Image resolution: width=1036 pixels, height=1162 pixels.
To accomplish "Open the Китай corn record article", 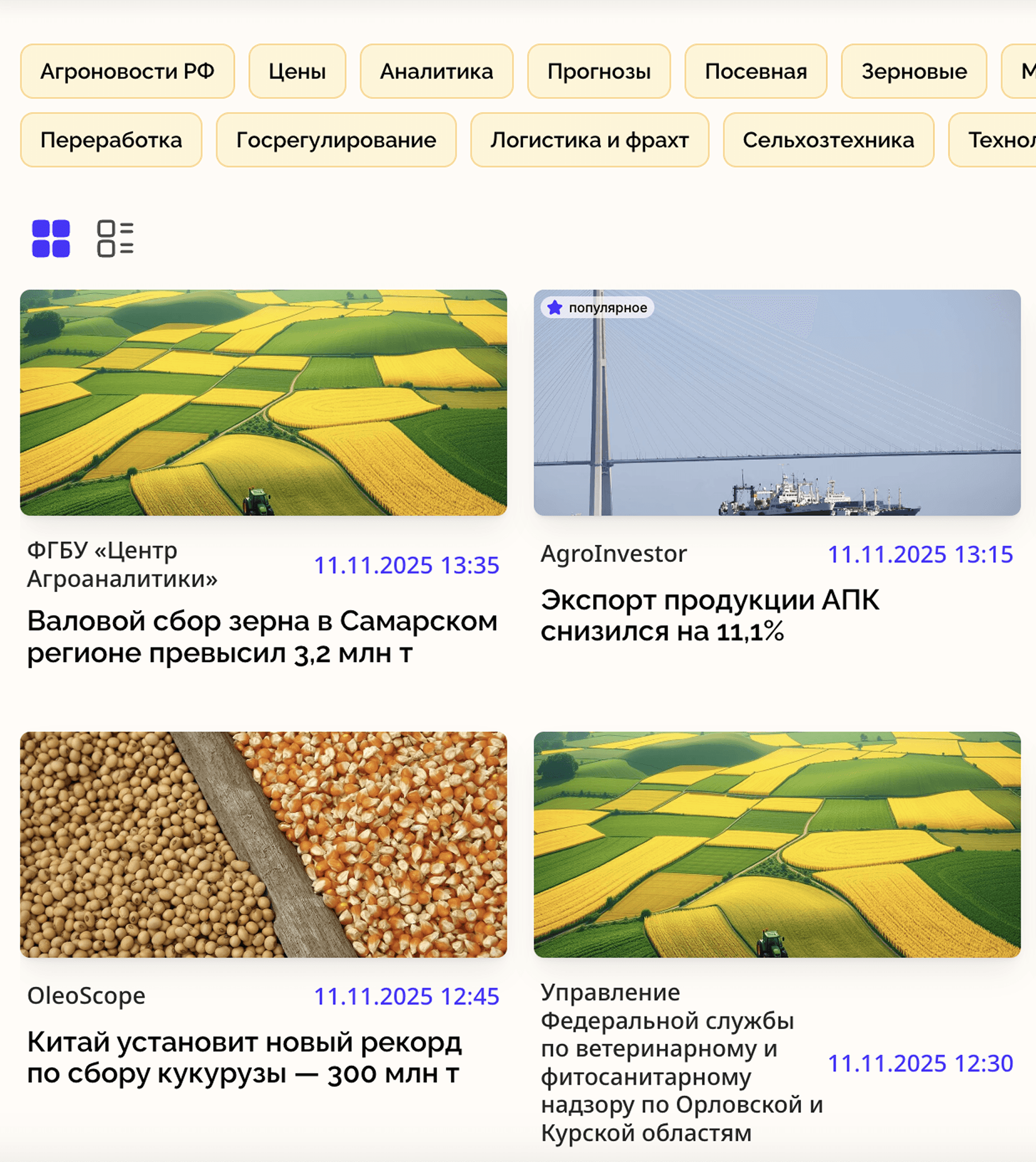I will [244, 1058].
